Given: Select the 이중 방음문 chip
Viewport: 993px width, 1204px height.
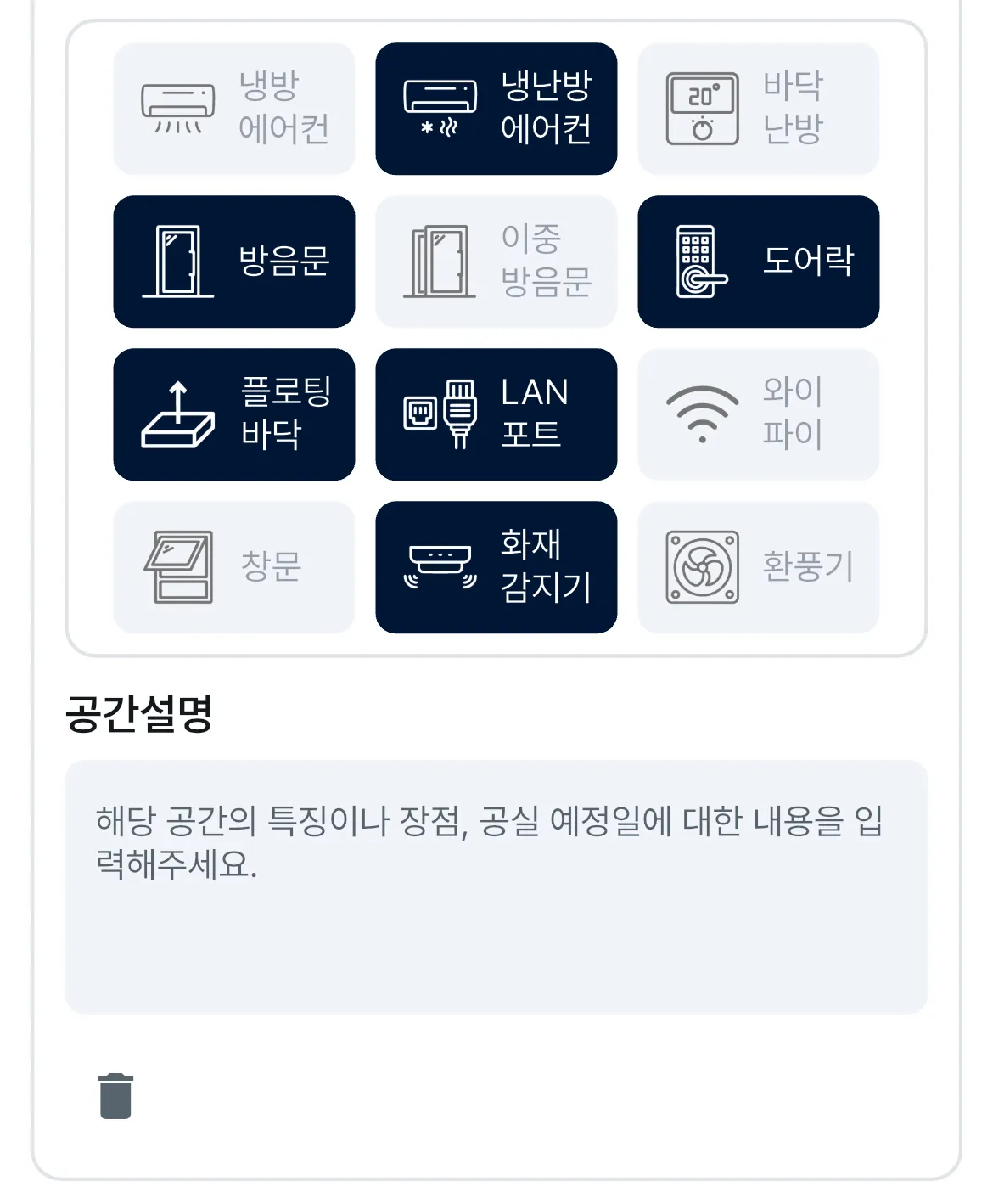Looking at the screenshot, I should coord(496,262).
